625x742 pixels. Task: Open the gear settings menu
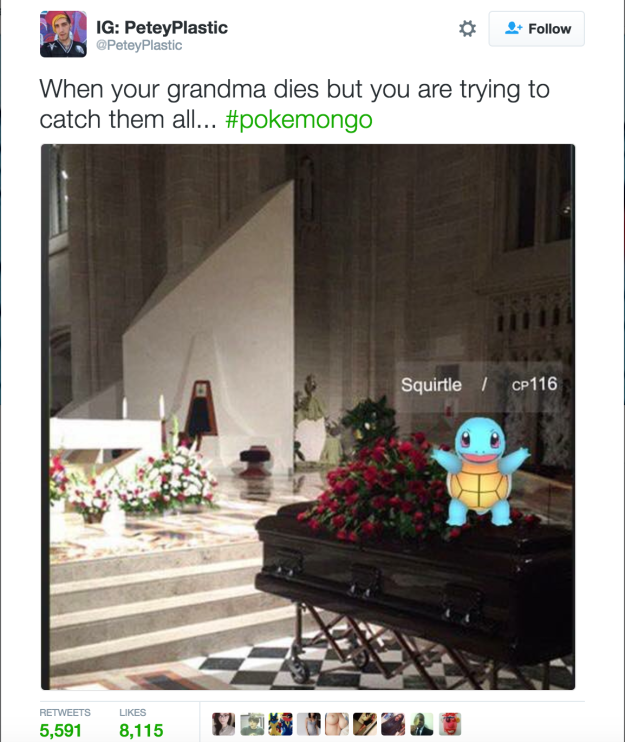click(467, 29)
